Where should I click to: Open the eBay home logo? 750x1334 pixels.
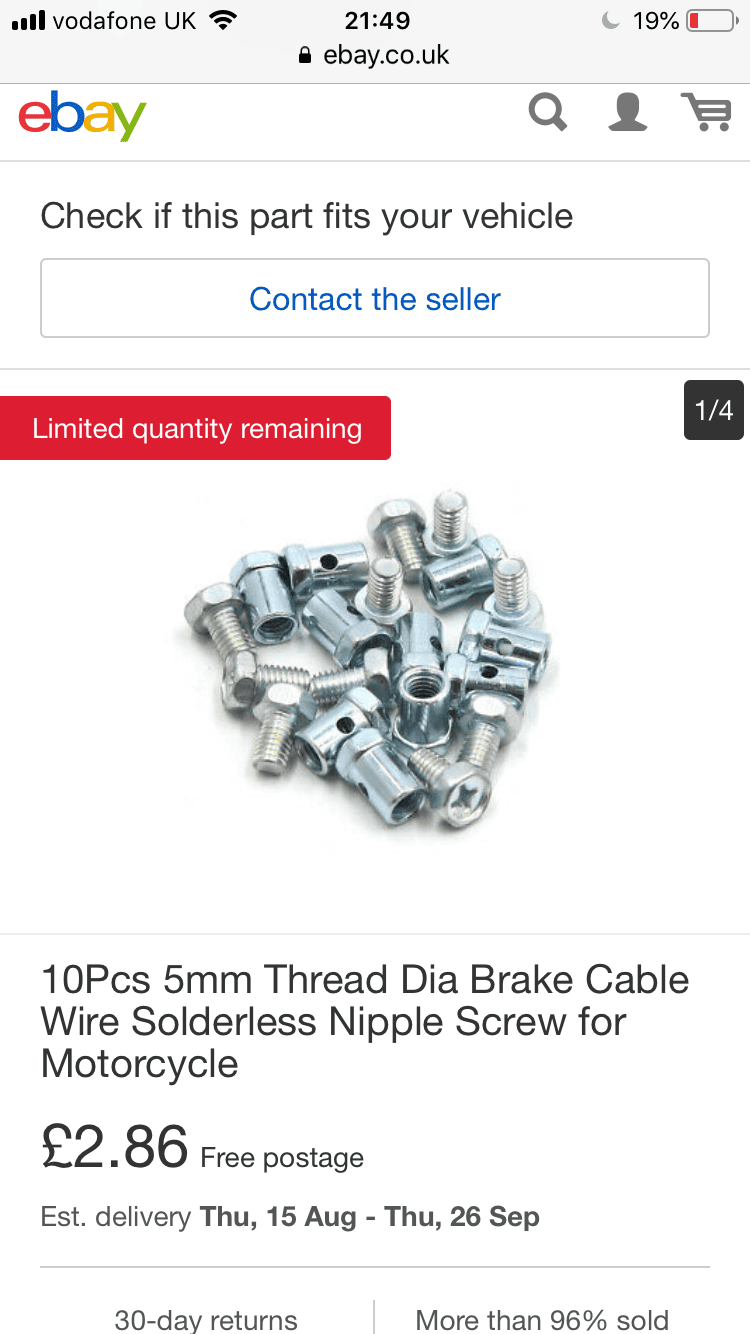tap(82, 117)
